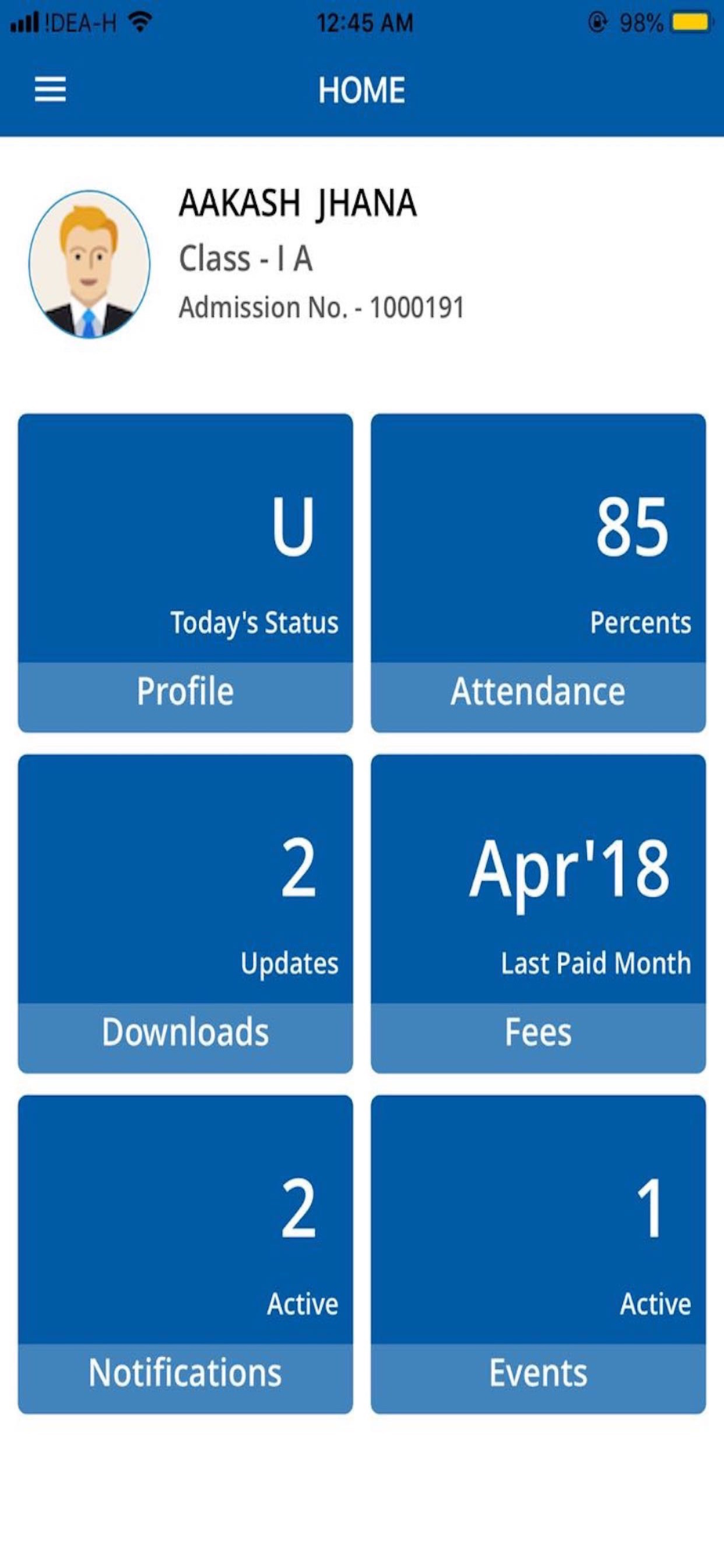
Task: View the Attendance card
Action: point(538,573)
